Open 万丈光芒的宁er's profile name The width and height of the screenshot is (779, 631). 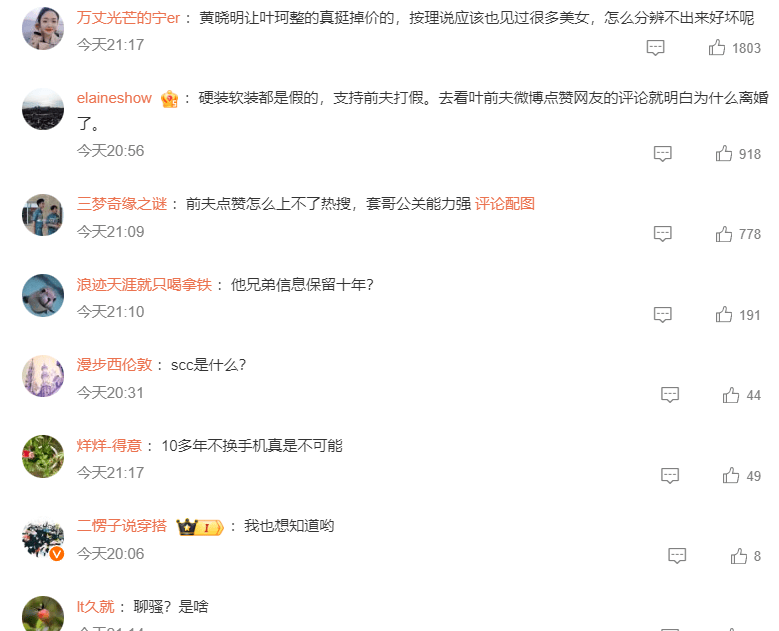128,18
